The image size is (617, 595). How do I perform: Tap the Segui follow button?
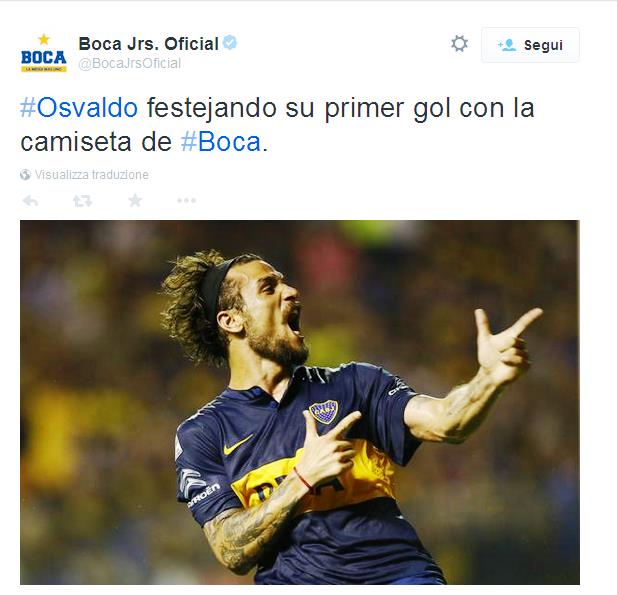tap(530, 45)
